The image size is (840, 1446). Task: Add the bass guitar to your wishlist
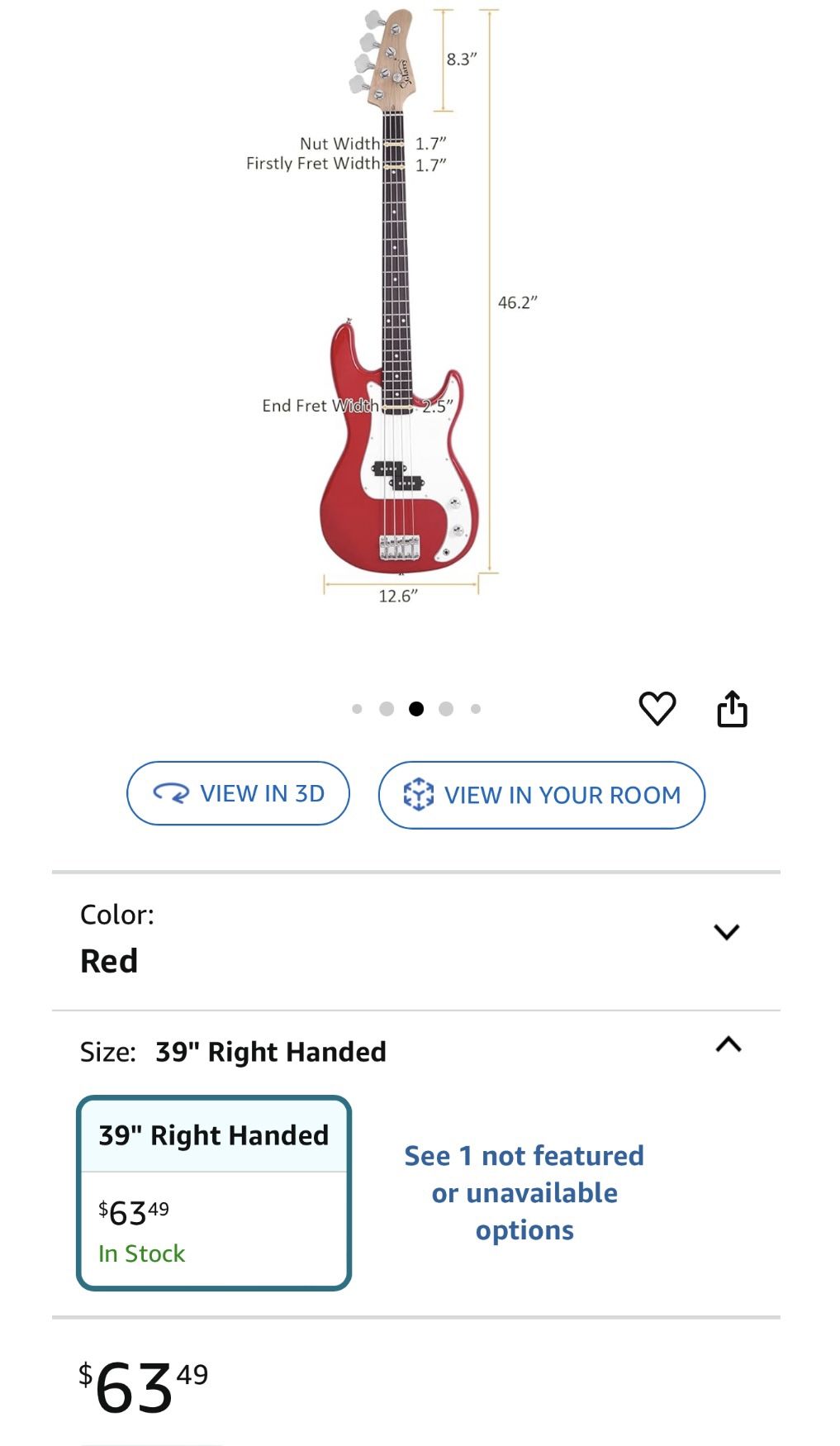pyautogui.click(x=657, y=708)
